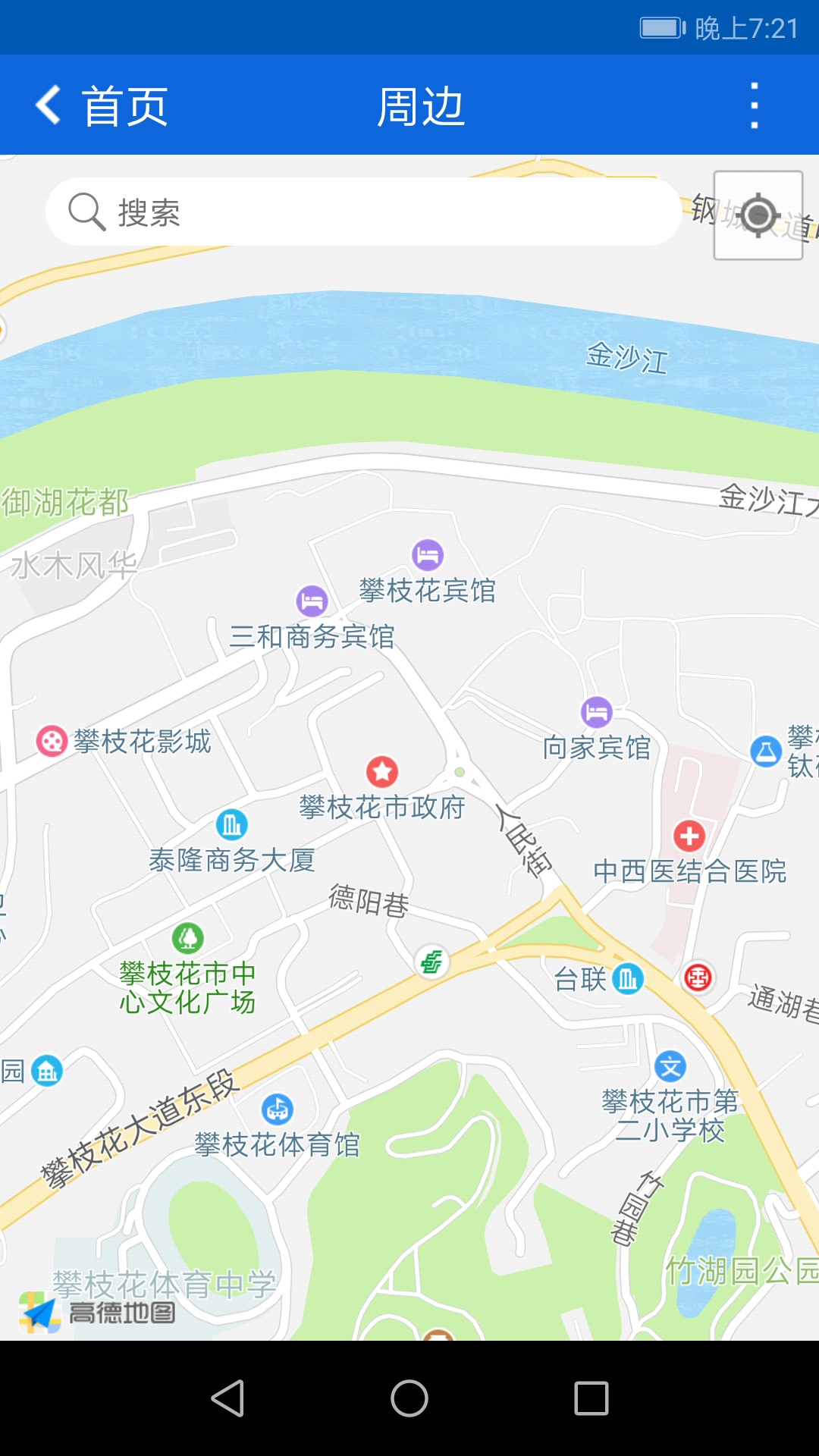819x1456 pixels.
Task: Open the 攀枝花影城 cinema marker
Action: 52,741
